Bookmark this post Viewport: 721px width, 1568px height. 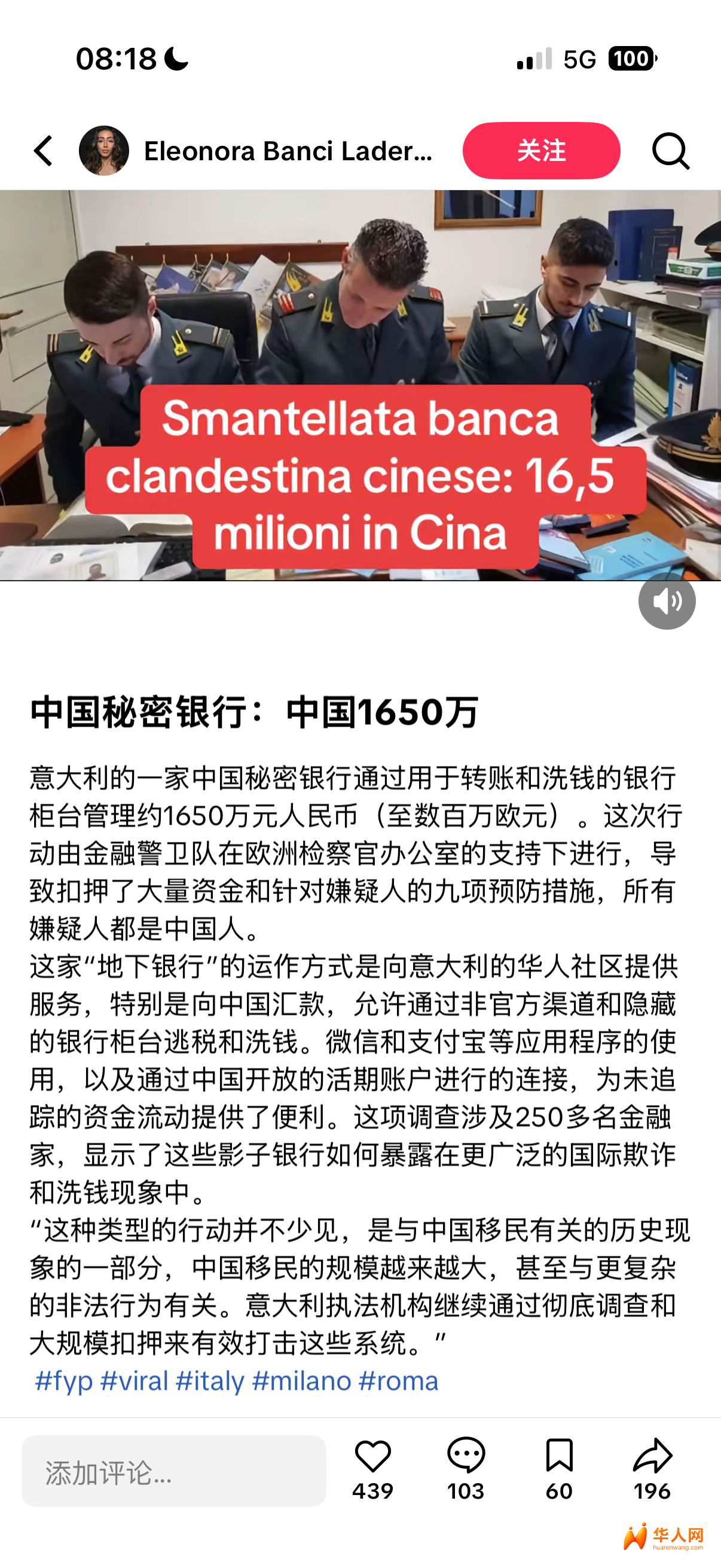click(x=558, y=1456)
